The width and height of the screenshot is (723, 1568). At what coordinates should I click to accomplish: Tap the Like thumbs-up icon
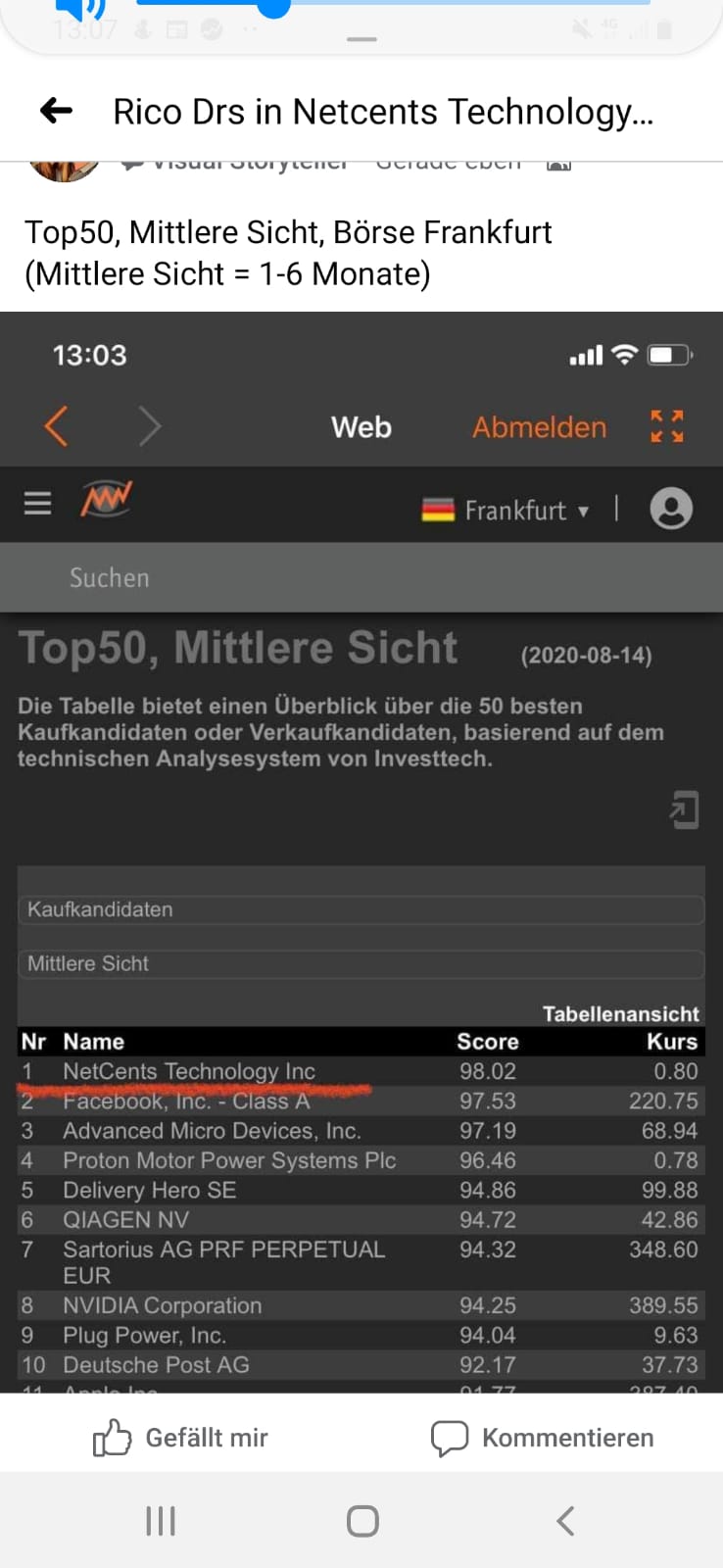click(x=114, y=1437)
